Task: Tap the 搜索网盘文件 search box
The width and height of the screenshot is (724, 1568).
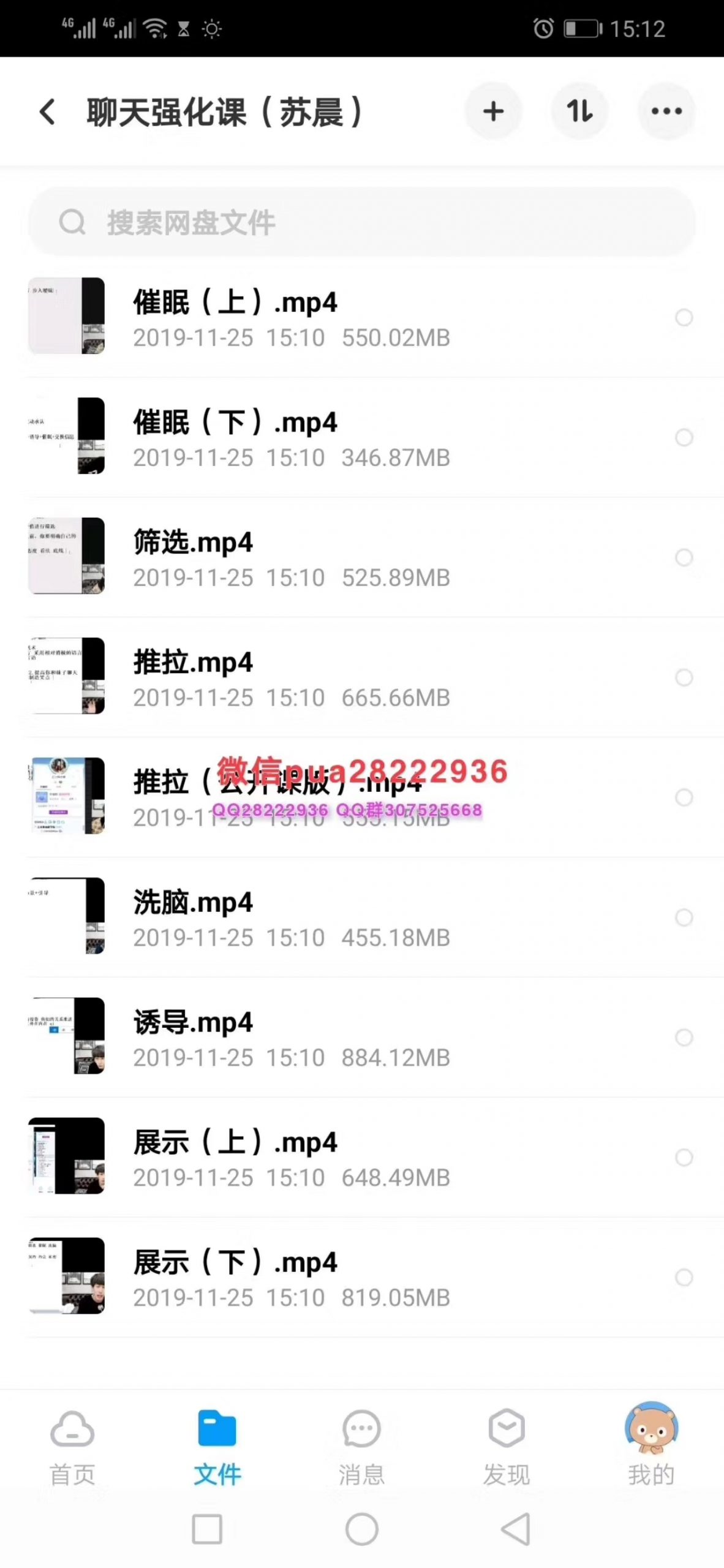Action: click(361, 222)
